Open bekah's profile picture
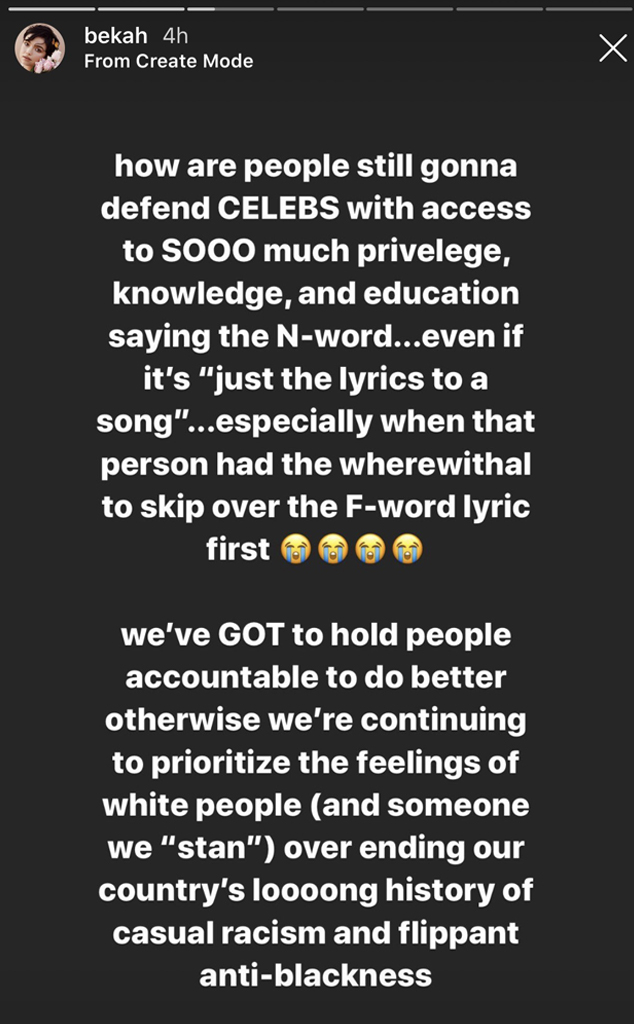The height and width of the screenshot is (1024, 634). coord(40,49)
